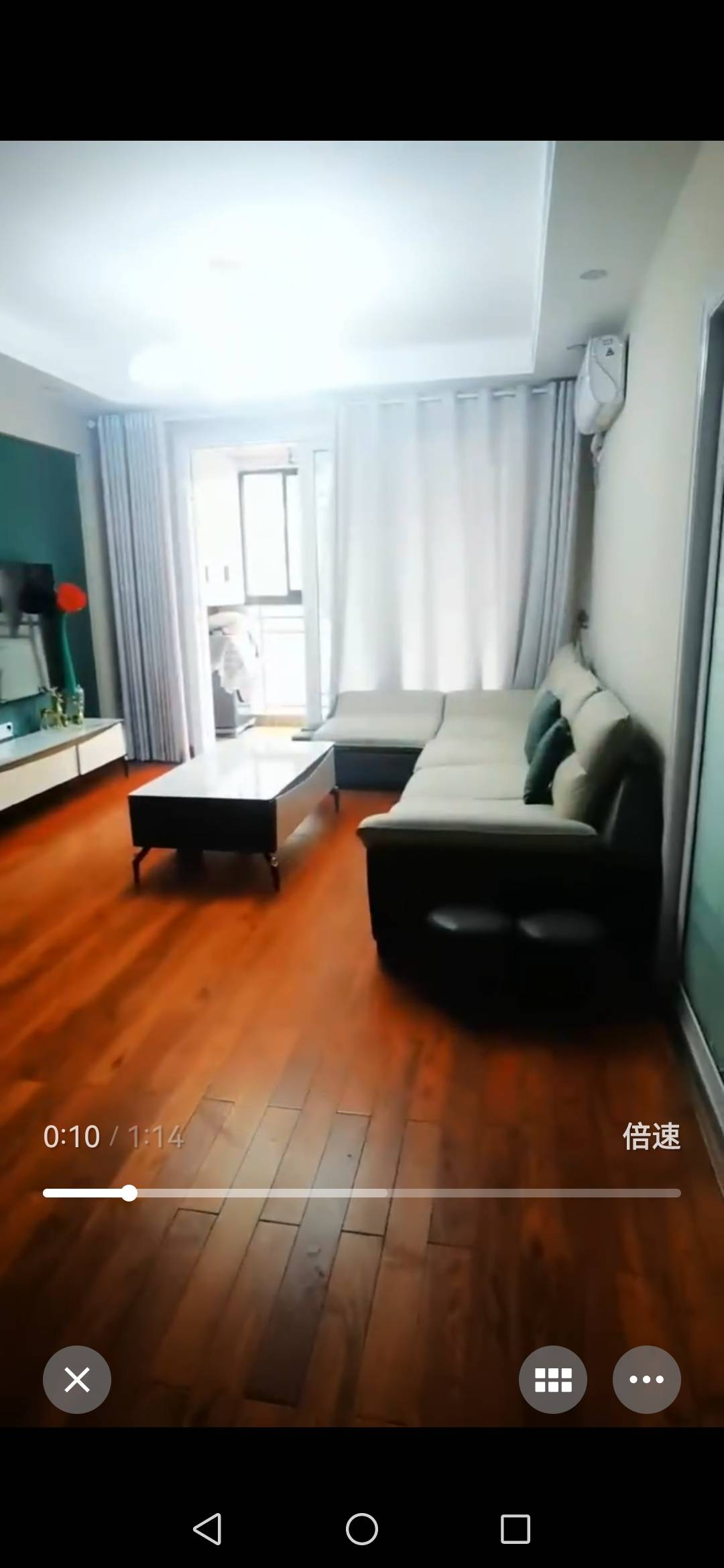Image resolution: width=724 pixels, height=1568 pixels.
Task: Open the three-dot more options menu
Action: pos(646,1380)
